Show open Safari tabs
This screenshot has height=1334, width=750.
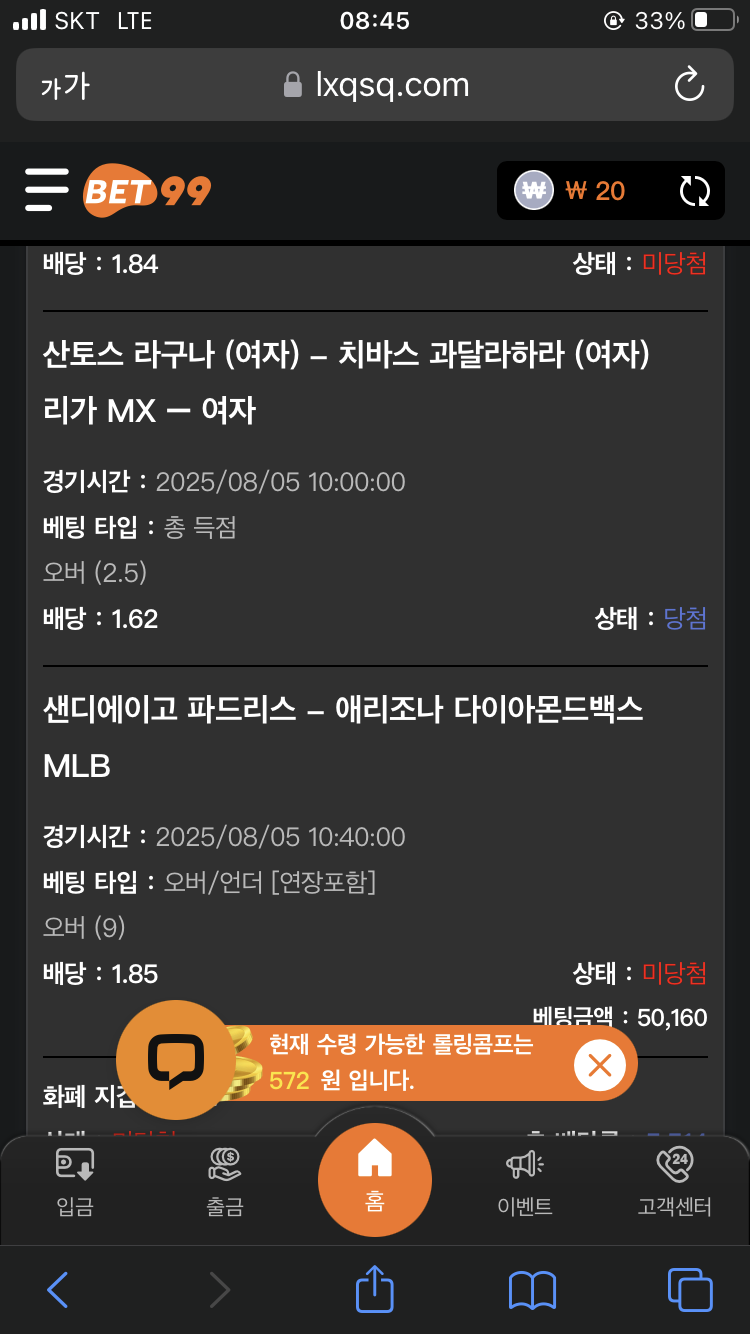pos(689,1290)
